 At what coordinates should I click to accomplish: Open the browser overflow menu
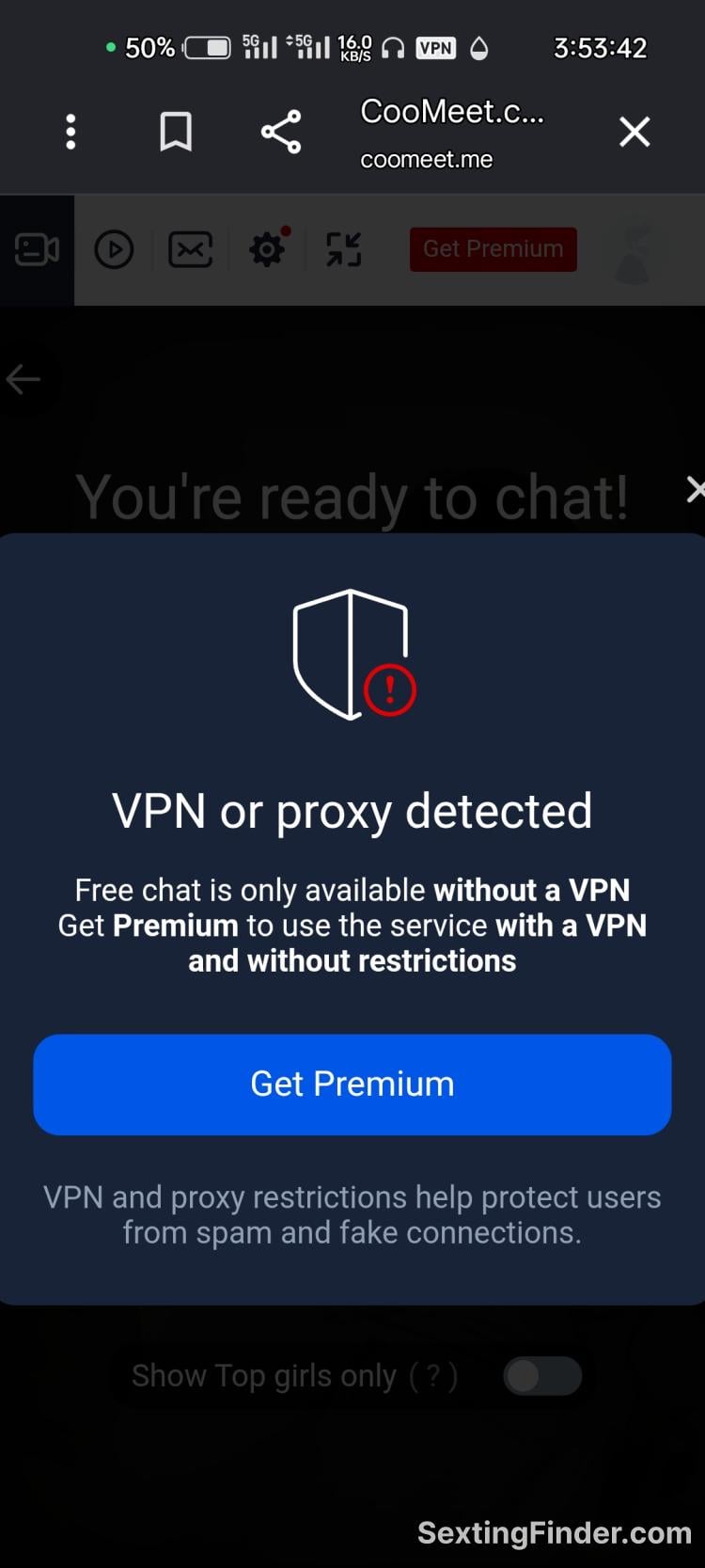(70, 132)
